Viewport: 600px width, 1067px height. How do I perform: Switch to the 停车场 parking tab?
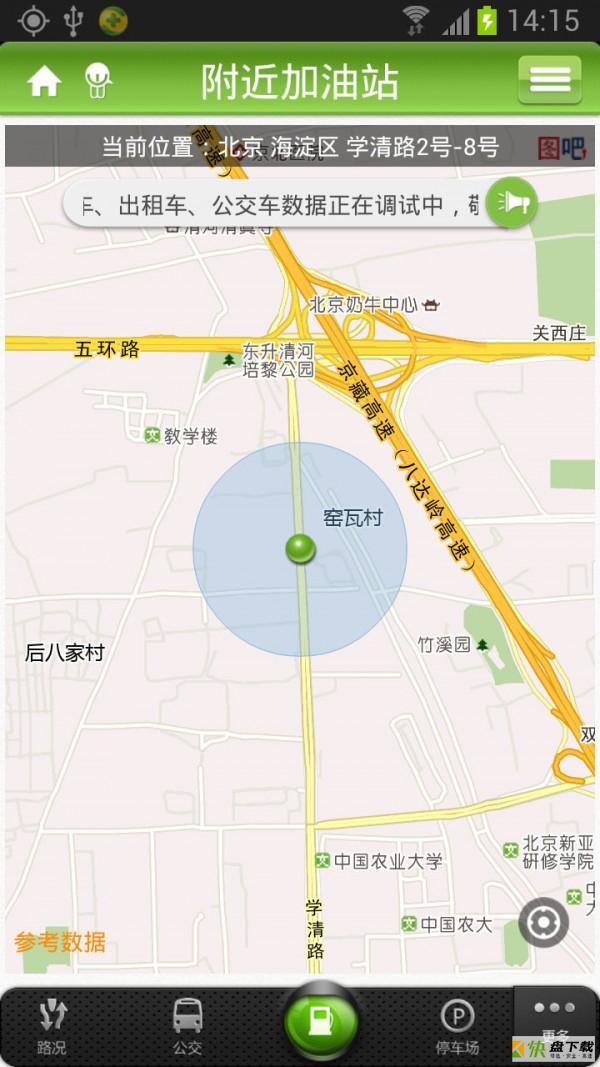(x=457, y=1025)
